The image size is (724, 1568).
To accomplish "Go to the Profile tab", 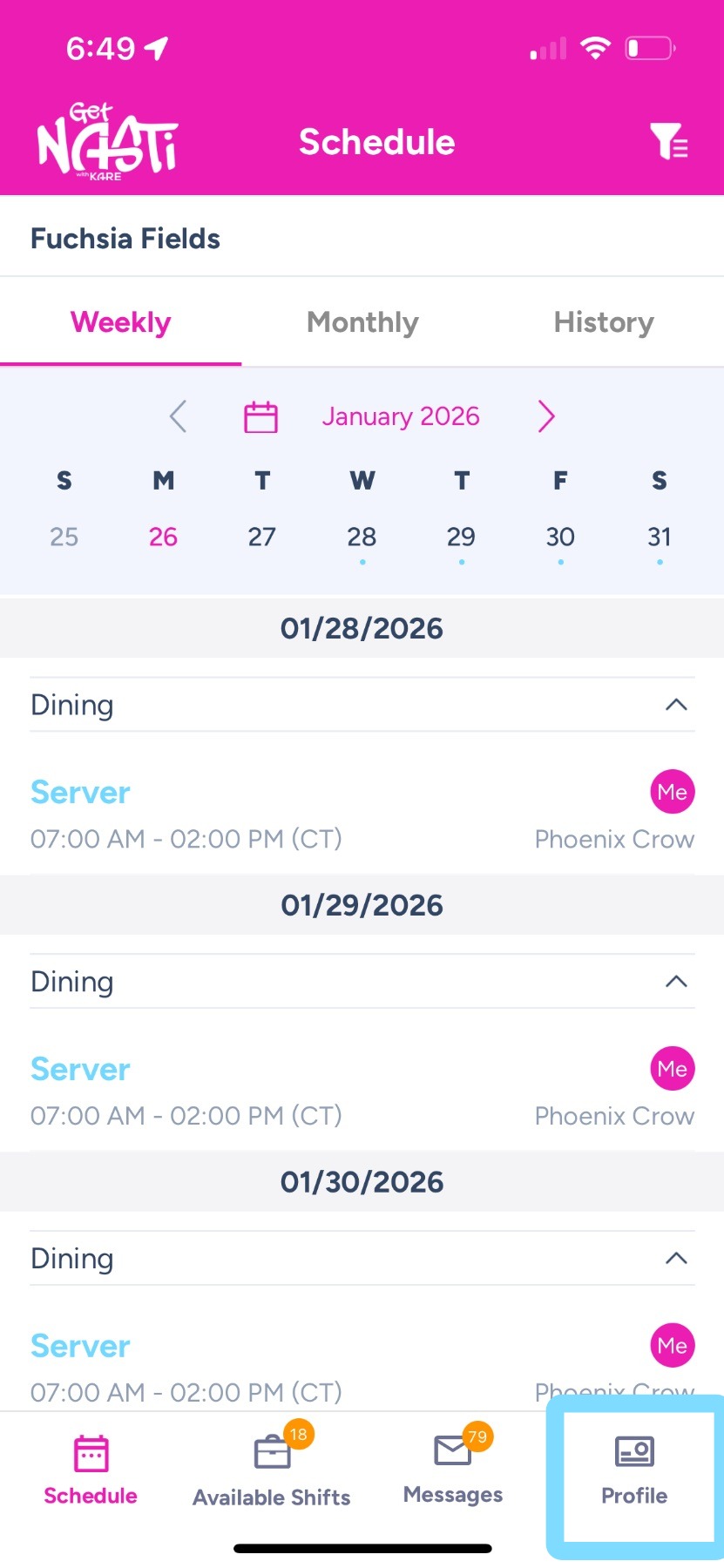I will [634, 1470].
